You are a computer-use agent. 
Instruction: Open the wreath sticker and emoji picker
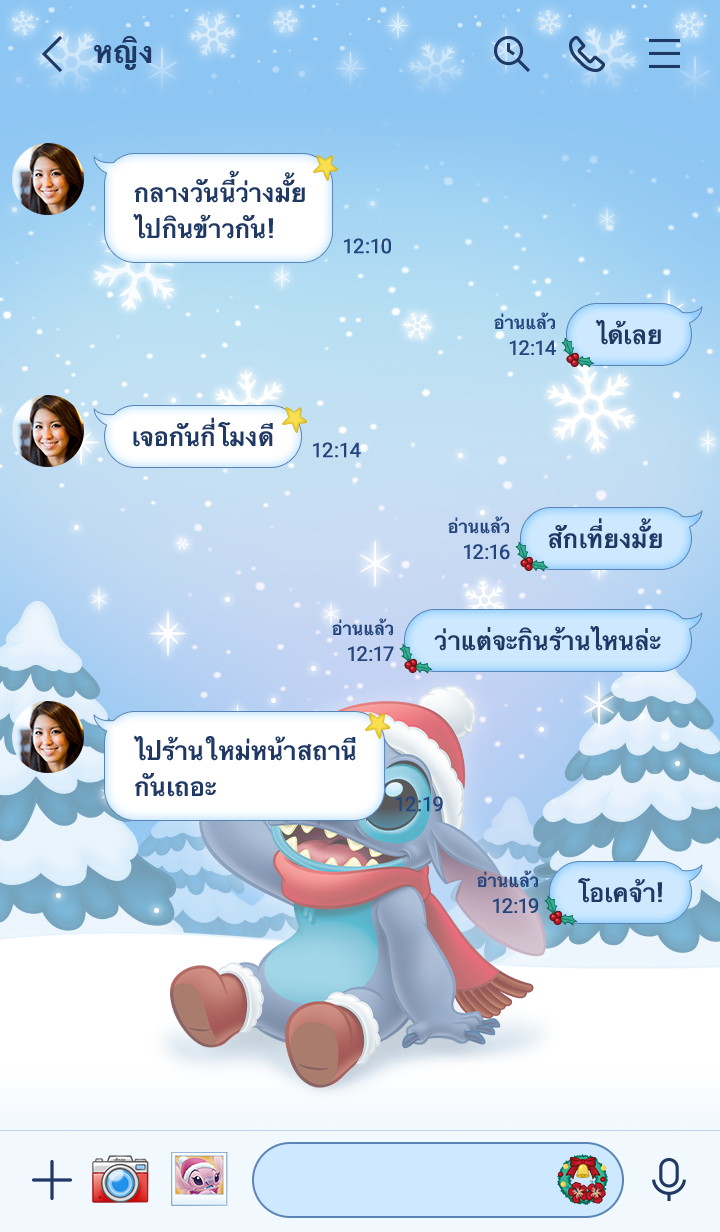point(582,1180)
